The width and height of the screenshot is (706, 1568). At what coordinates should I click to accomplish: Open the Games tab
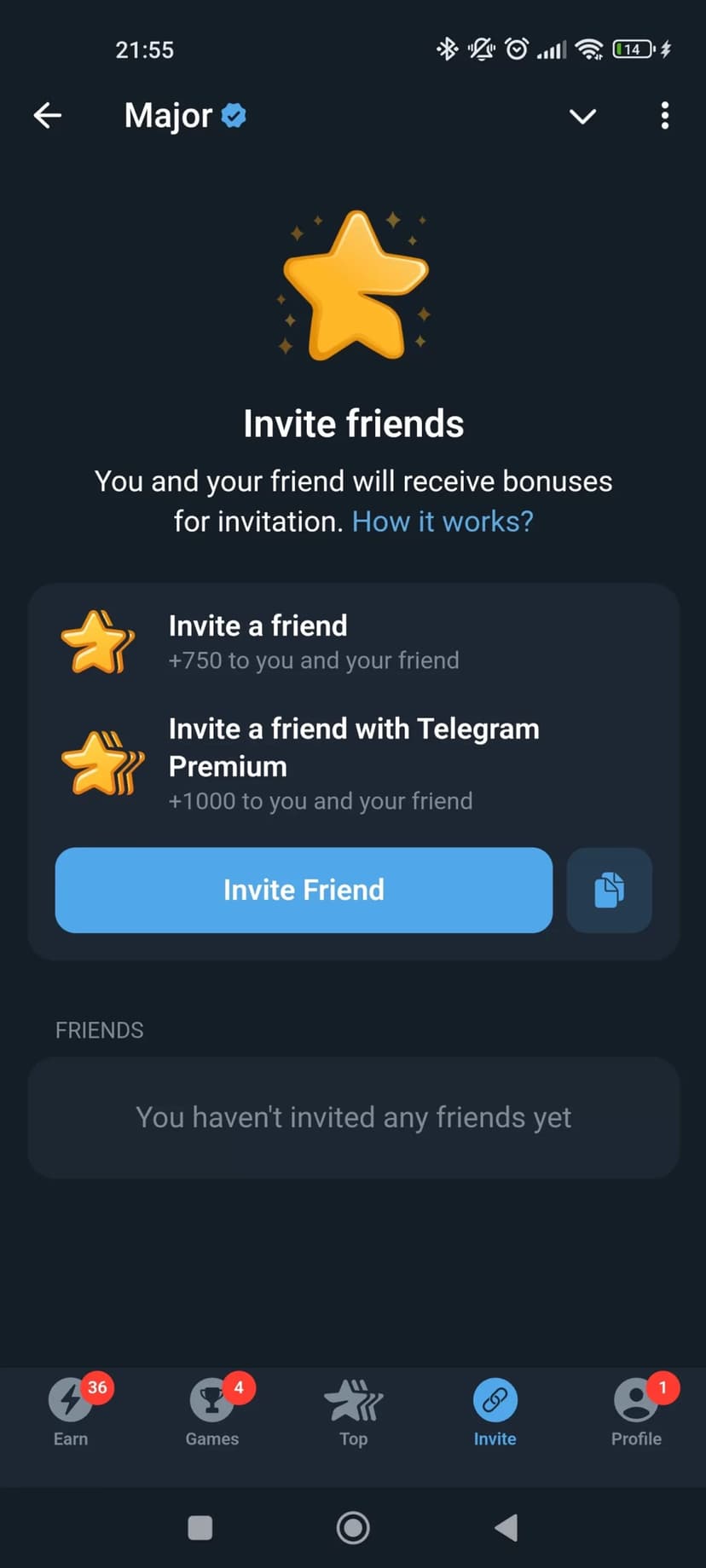[x=212, y=1413]
